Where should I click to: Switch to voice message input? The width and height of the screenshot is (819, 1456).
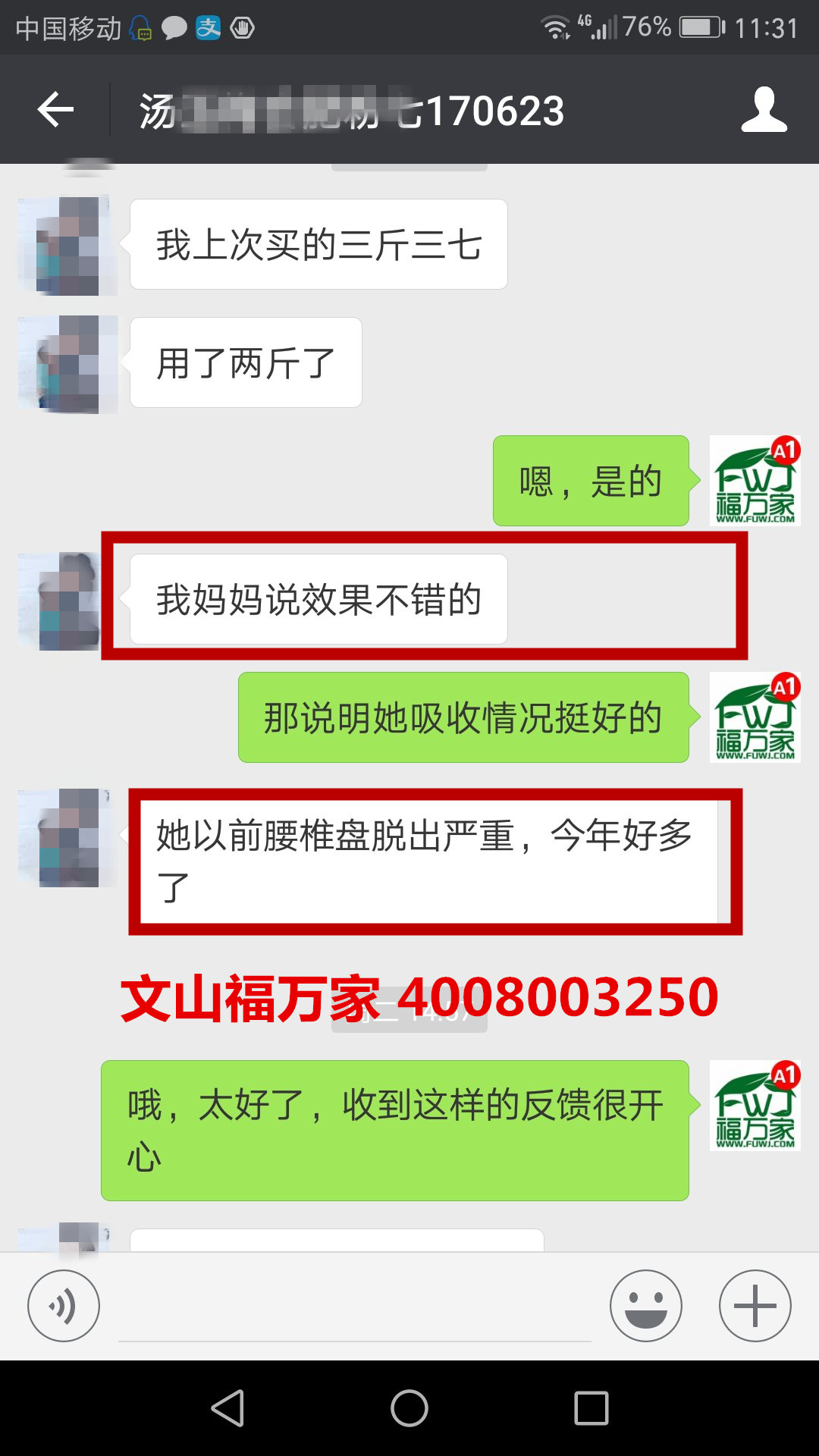(64, 1306)
